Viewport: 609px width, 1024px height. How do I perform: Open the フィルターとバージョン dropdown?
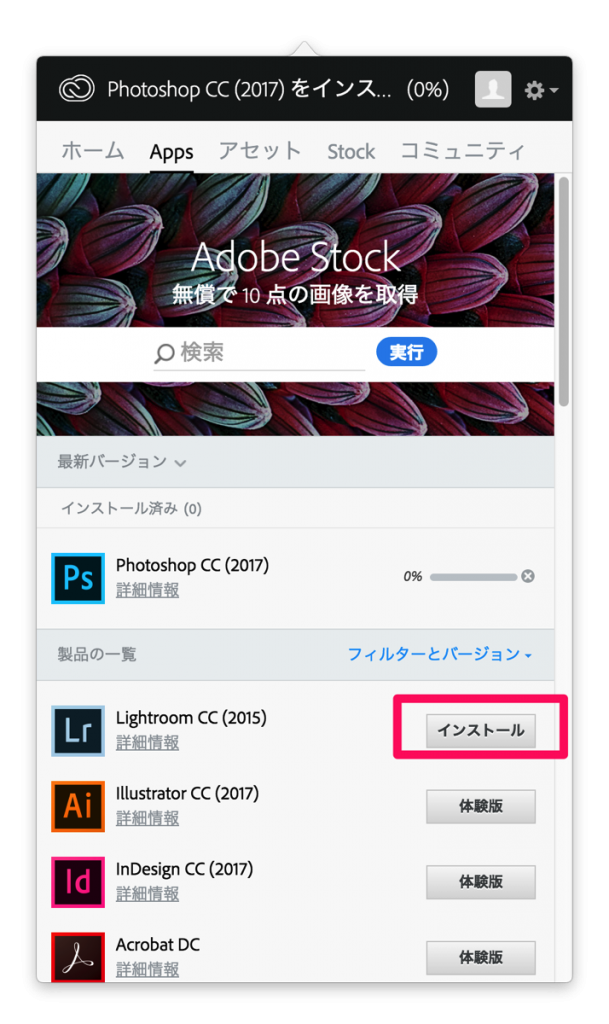click(439, 654)
